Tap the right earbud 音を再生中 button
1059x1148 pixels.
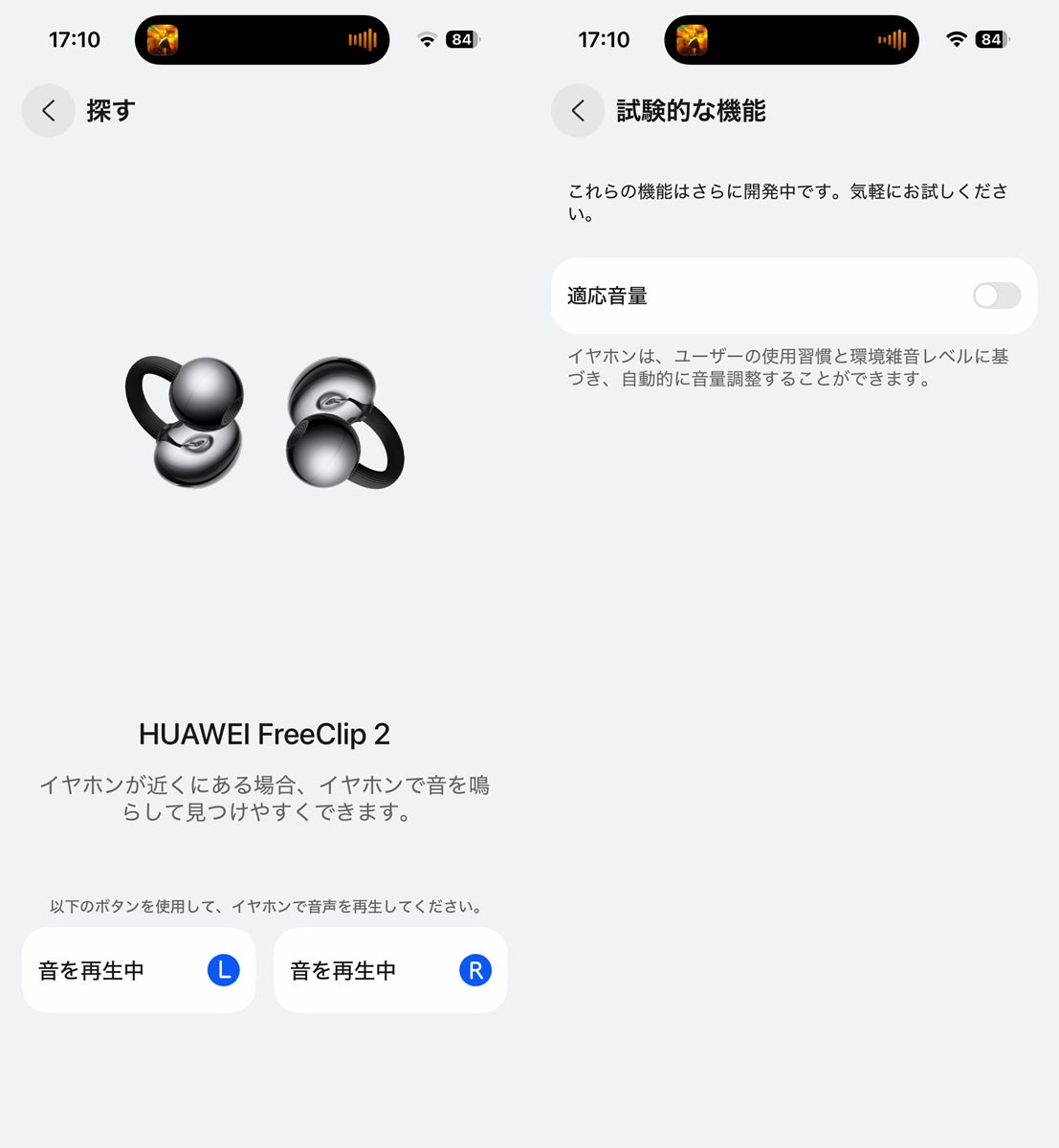[390, 970]
